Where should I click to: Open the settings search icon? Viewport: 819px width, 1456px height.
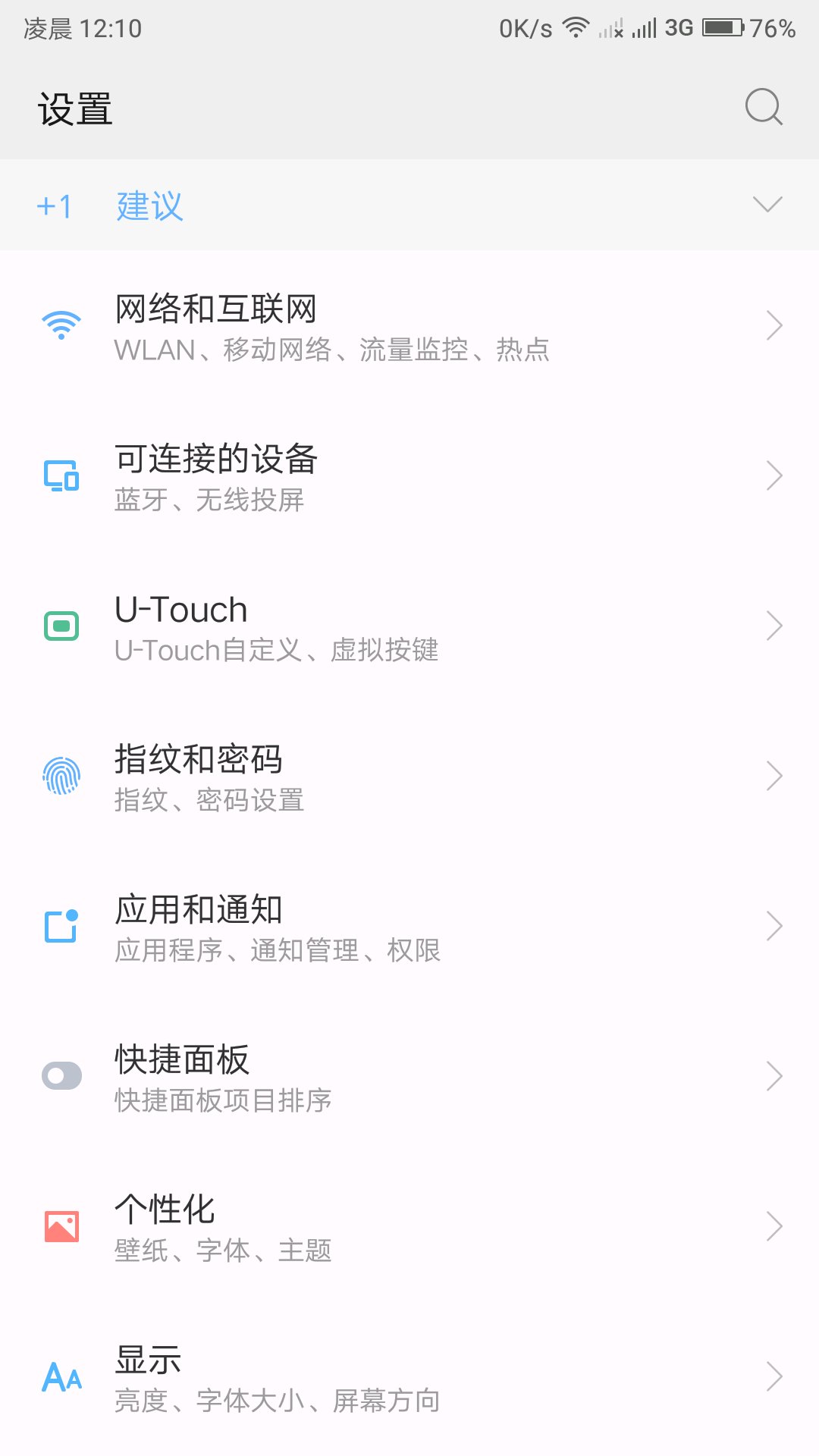coord(763,107)
